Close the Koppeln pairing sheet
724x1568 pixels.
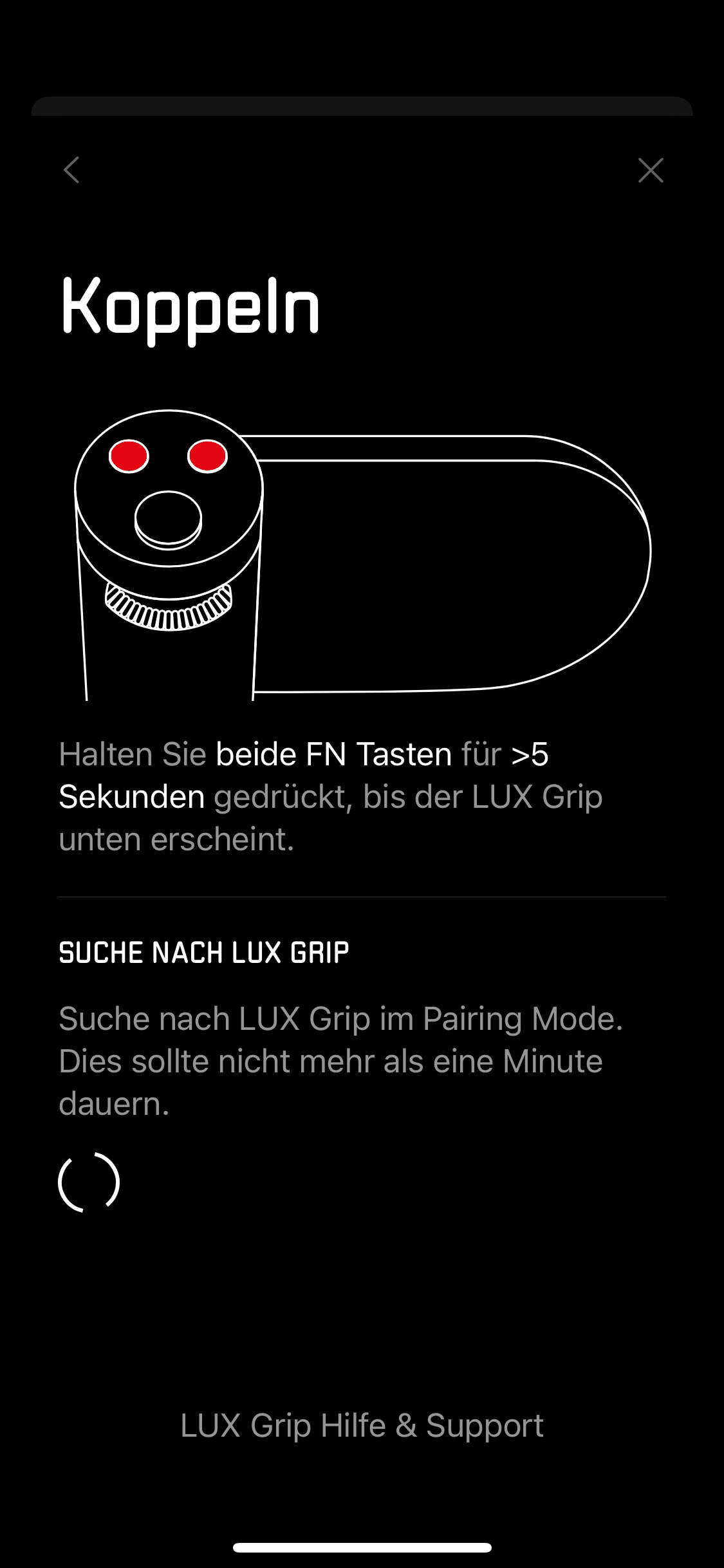tap(650, 170)
